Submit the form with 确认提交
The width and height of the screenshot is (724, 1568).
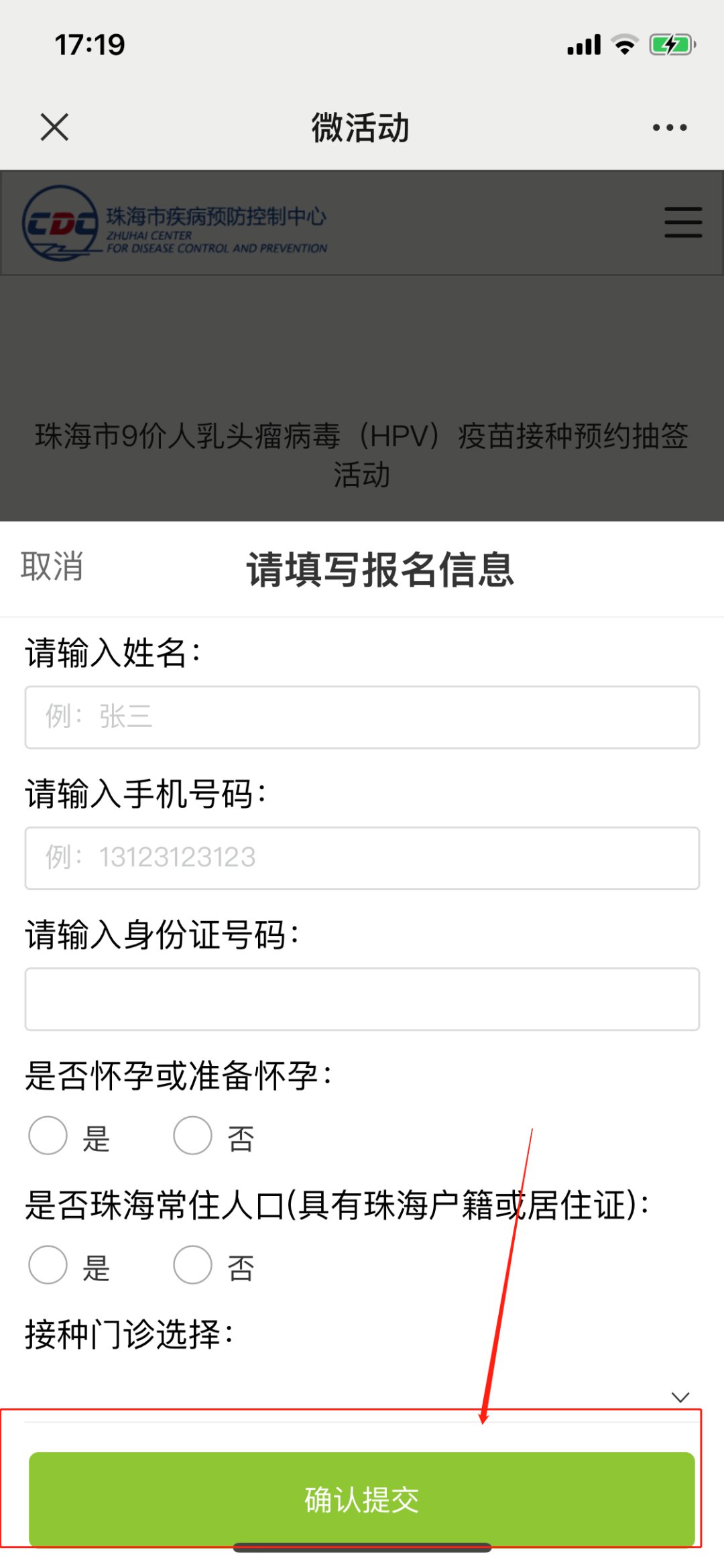point(362,1499)
